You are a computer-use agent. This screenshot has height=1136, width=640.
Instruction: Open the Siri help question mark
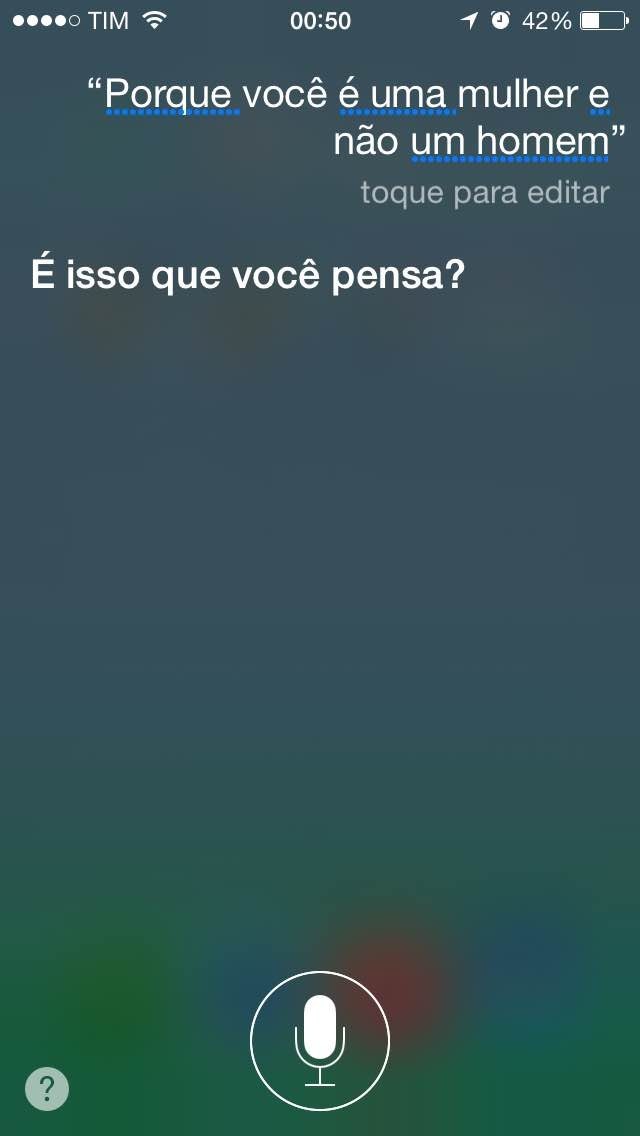click(x=47, y=1088)
